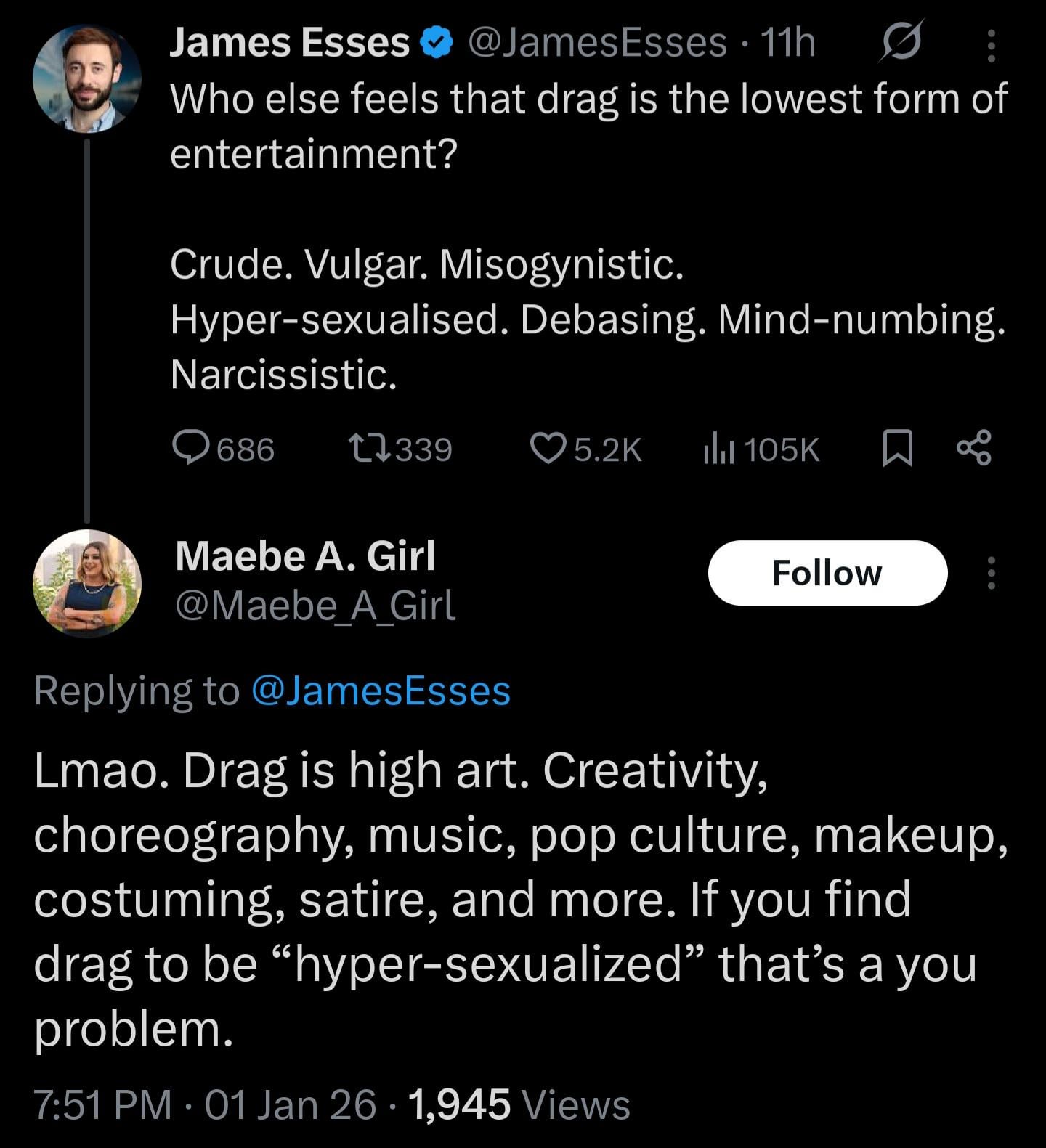Viewport: 1046px width, 1148px height.
Task: Bookmark James Esses' tweet
Action: 897,448
